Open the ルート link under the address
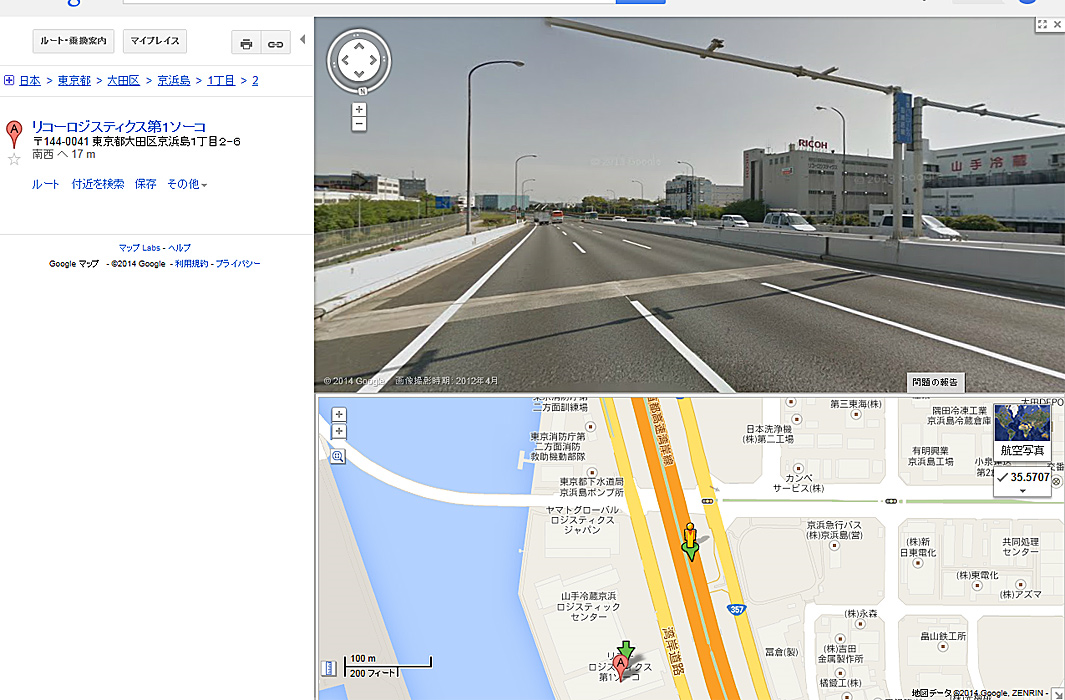Screen dimensions: 1065x700 pos(45,184)
